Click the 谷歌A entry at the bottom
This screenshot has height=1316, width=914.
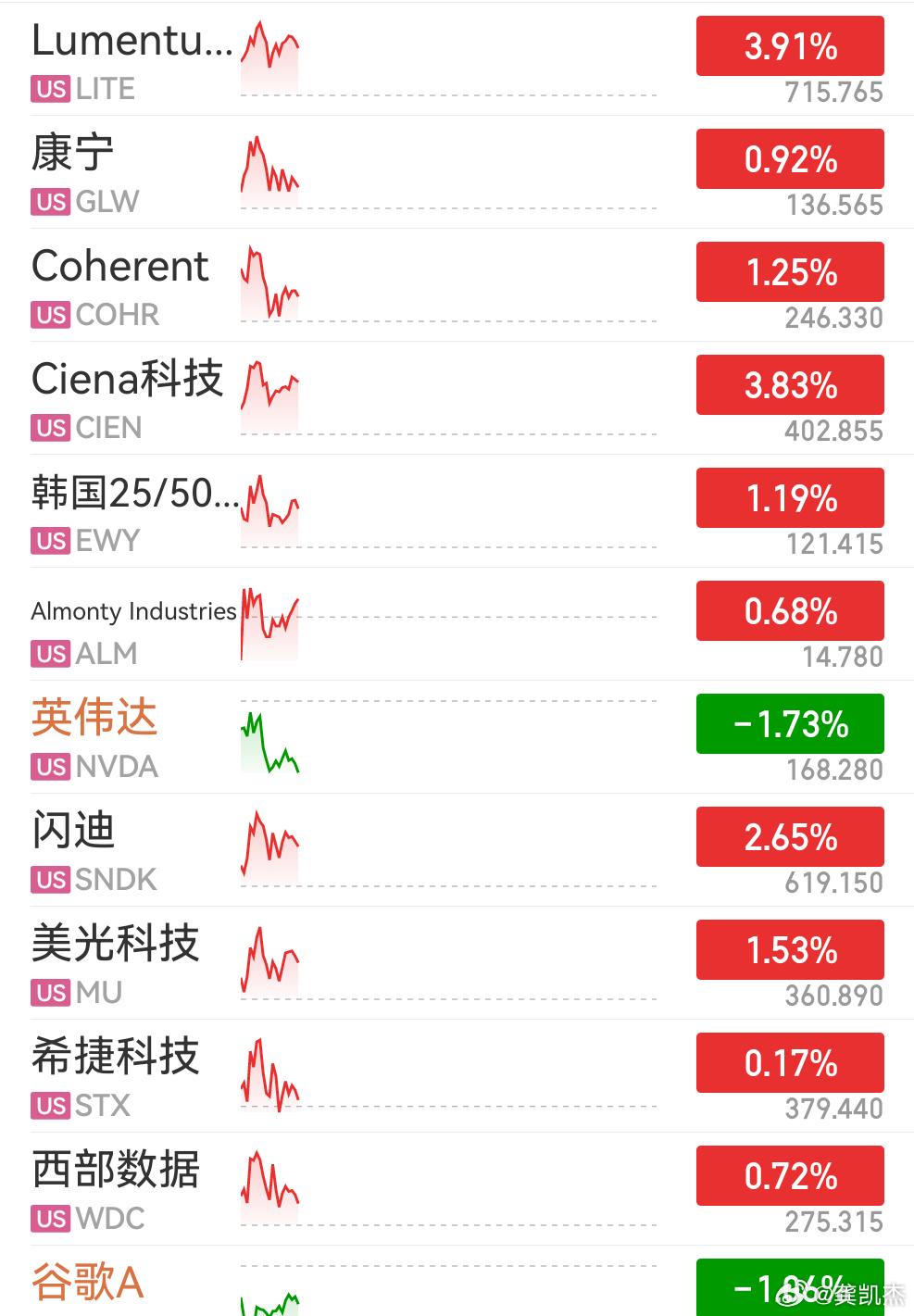(x=85, y=1283)
